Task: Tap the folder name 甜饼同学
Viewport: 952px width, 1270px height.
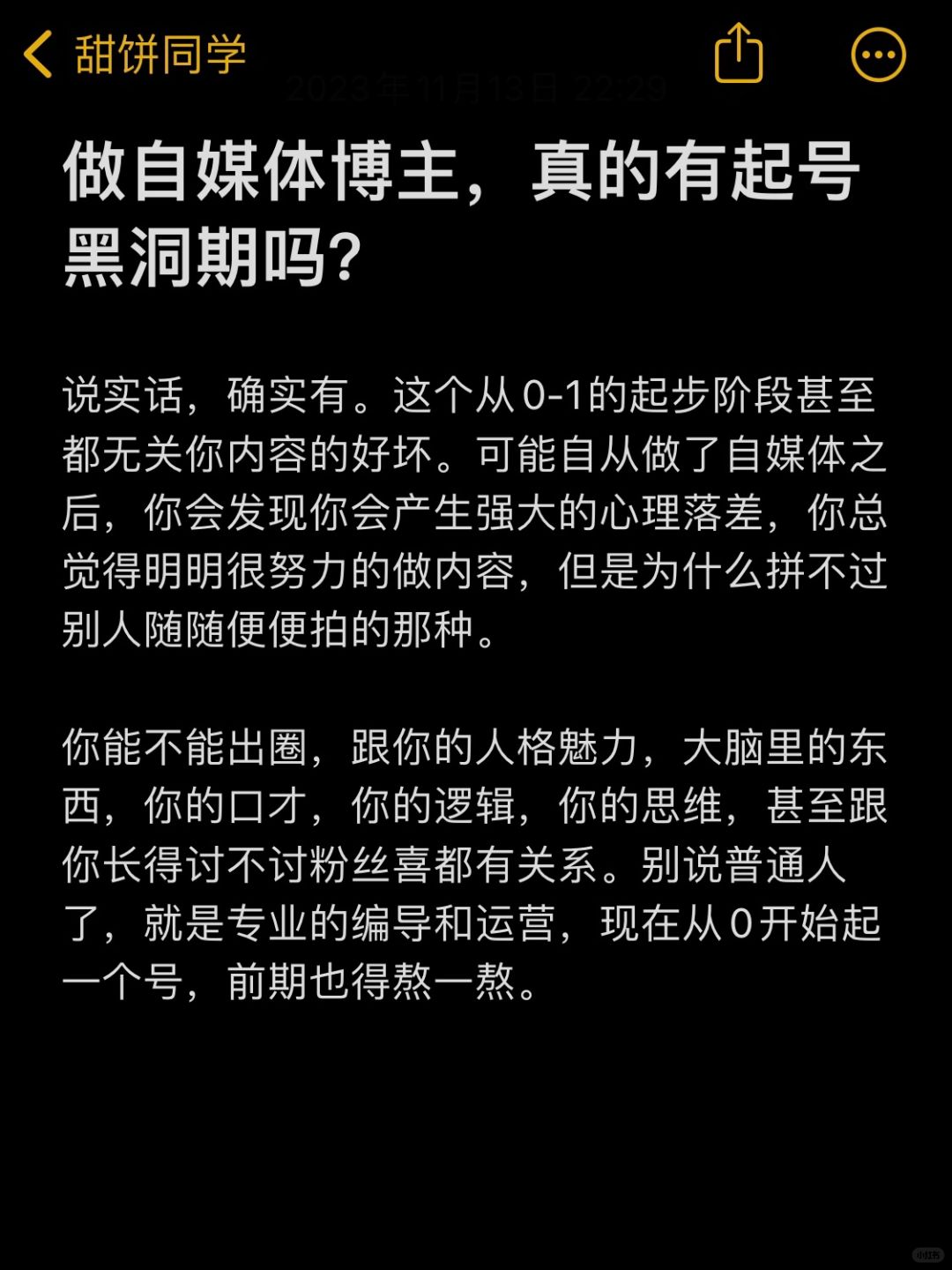Action: (x=159, y=53)
